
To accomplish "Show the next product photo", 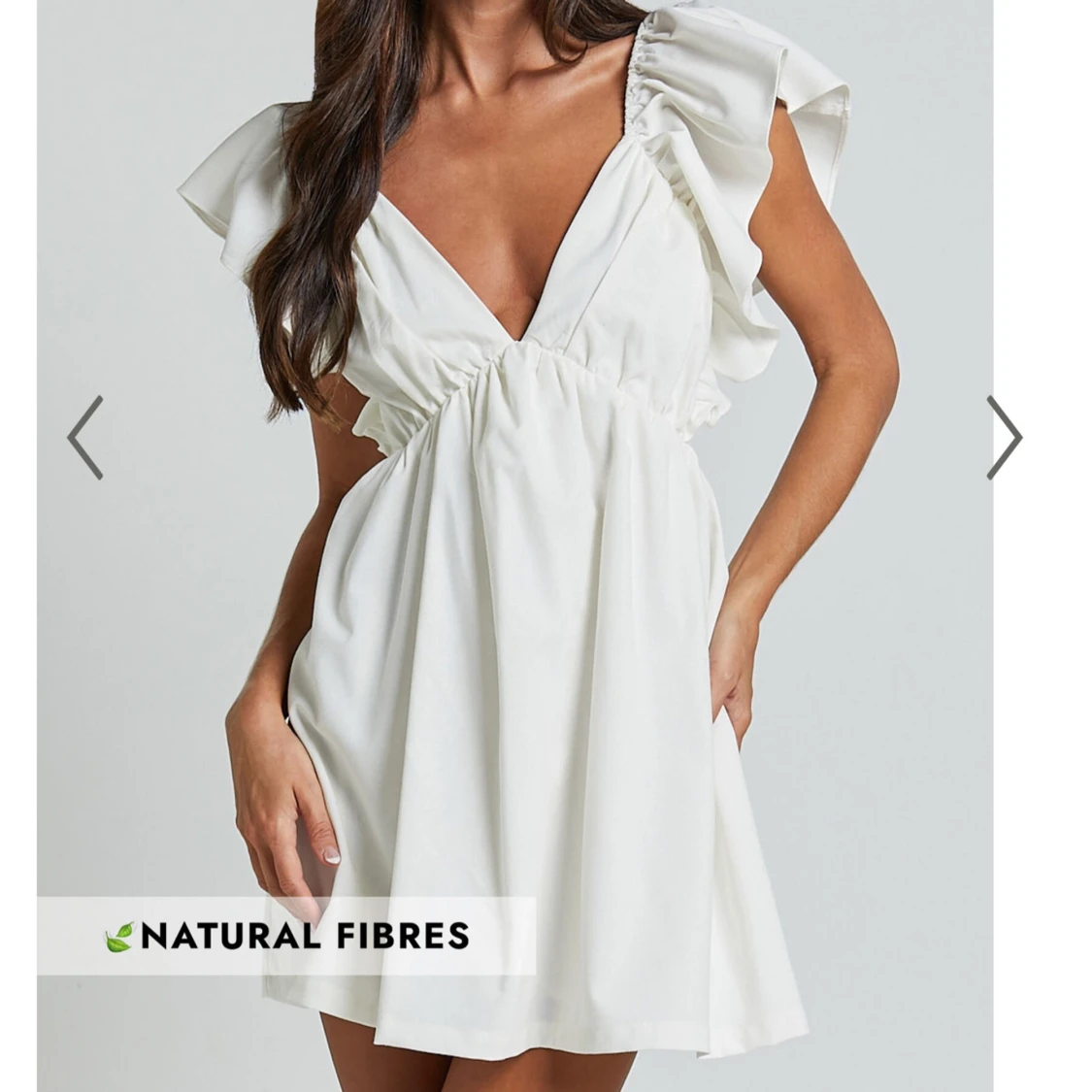I will 1005,437.
